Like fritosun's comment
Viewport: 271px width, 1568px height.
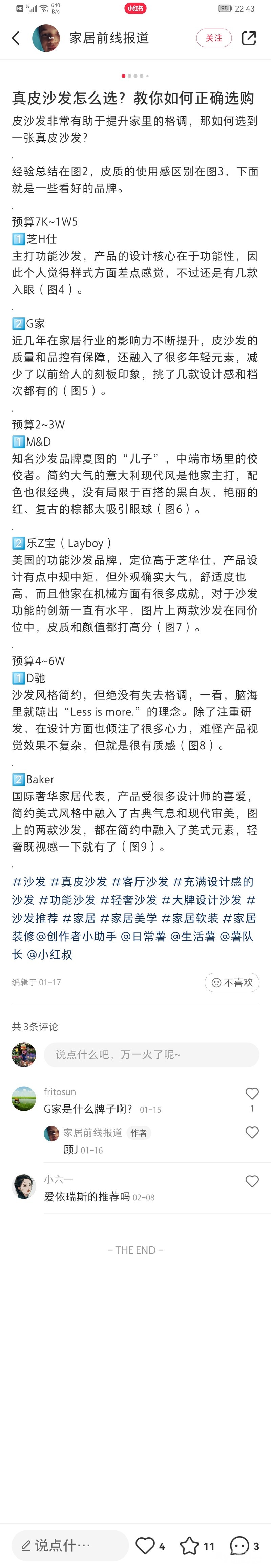coord(251,1093)
